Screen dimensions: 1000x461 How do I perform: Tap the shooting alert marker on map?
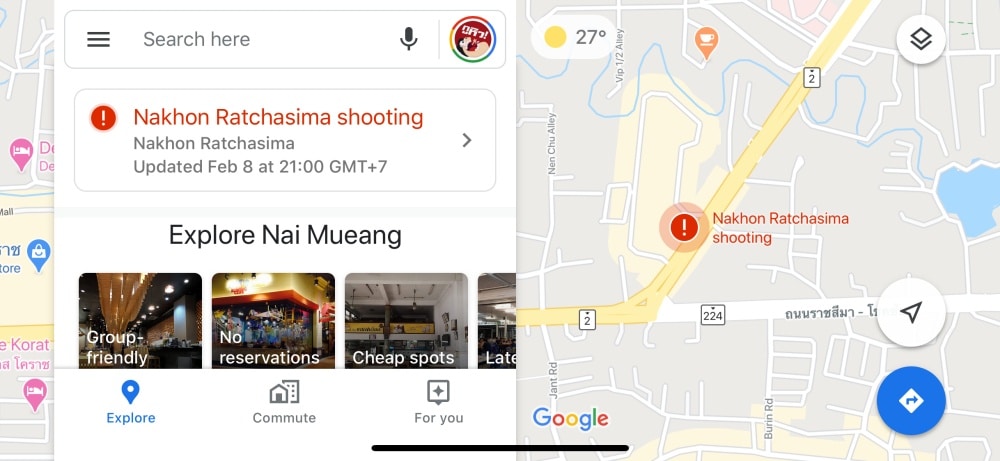pyautogui.click(x=684, y=227)
